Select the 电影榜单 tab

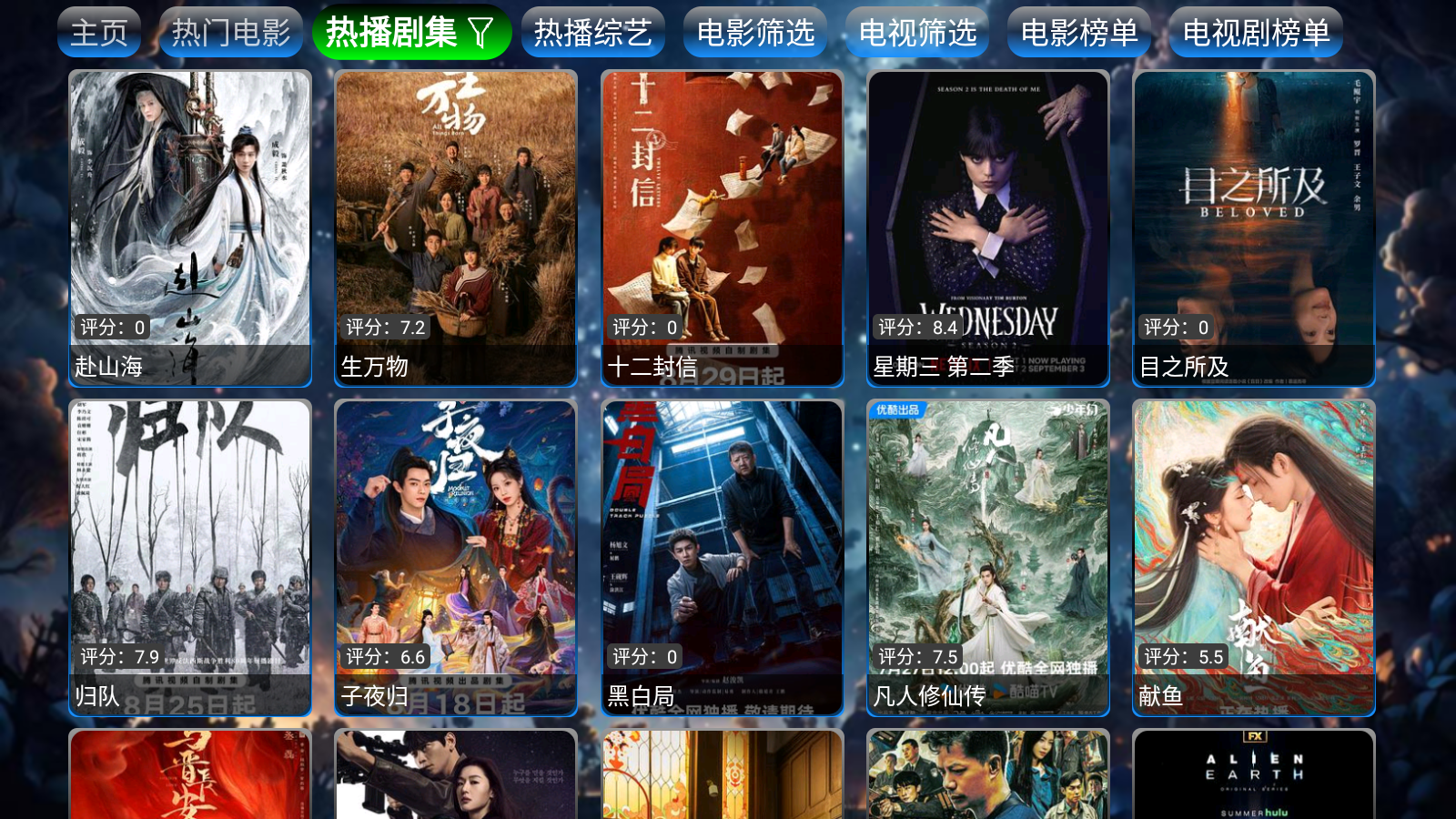(x=1079, y=33)
